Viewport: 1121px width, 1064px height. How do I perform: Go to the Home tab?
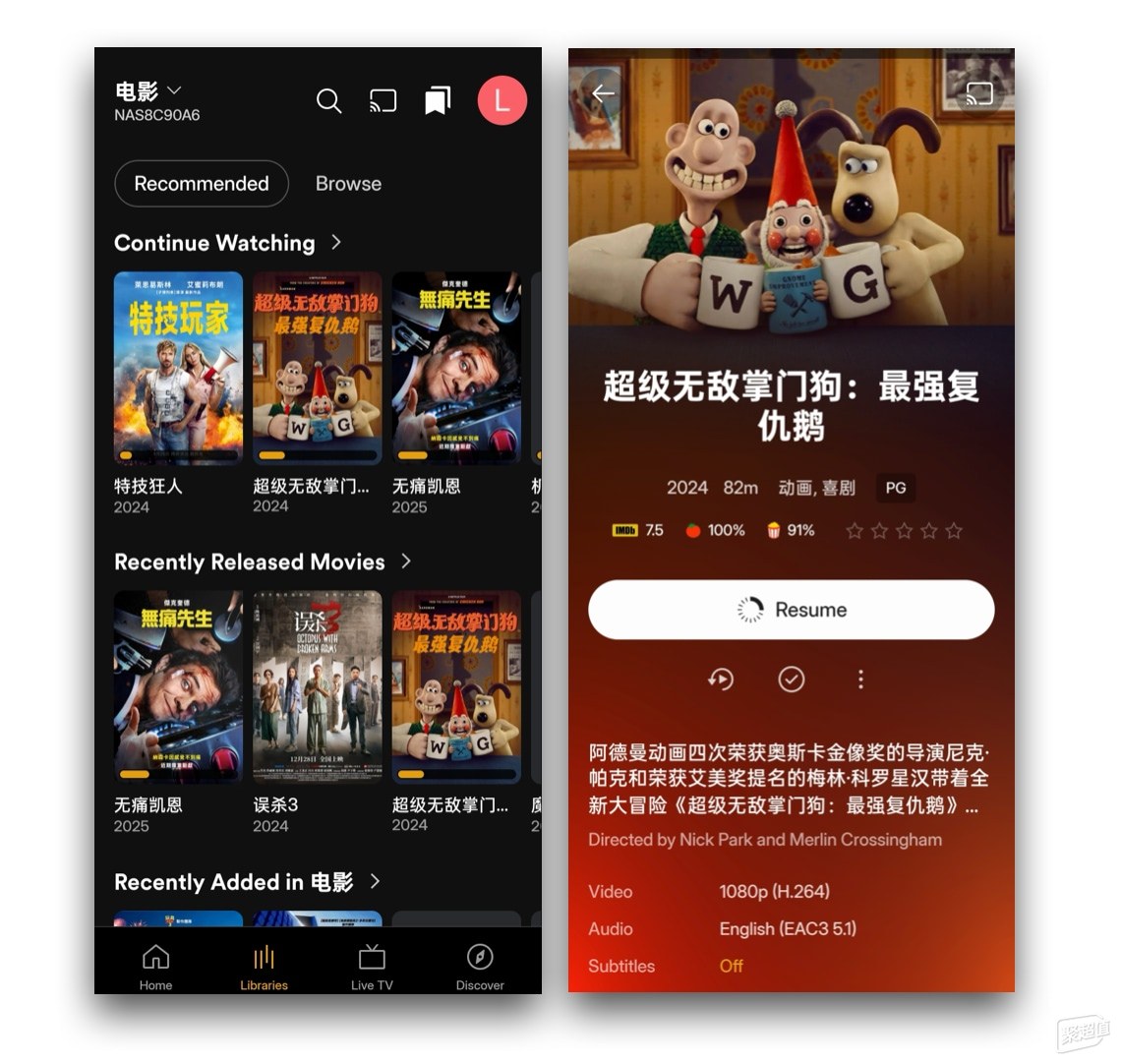(155, 967)
